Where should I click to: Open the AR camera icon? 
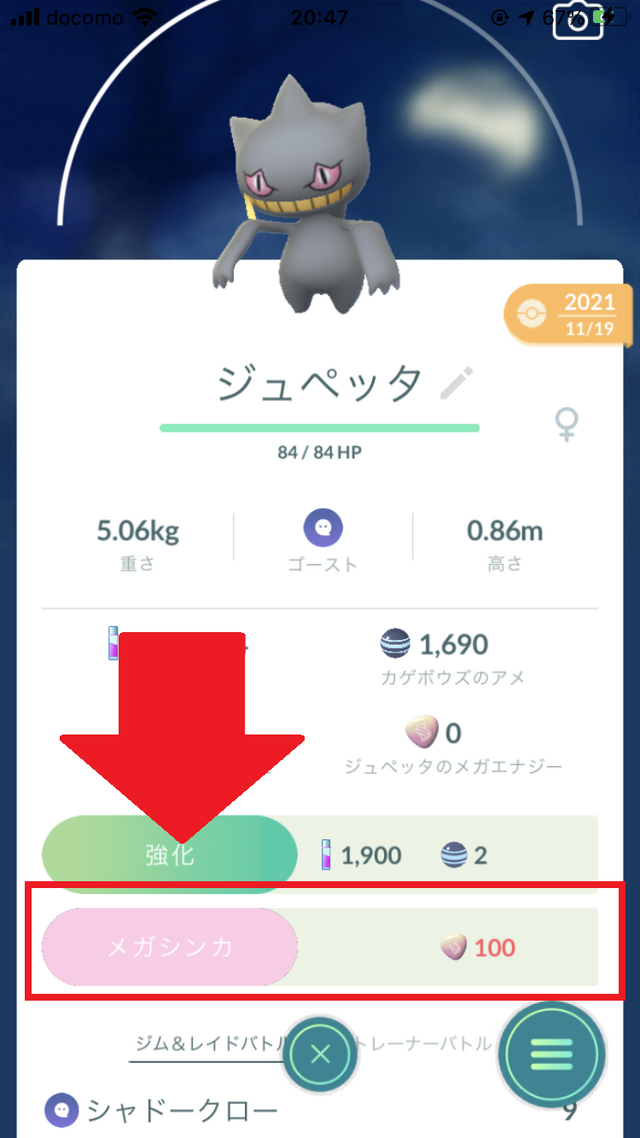tap(578, 22)
